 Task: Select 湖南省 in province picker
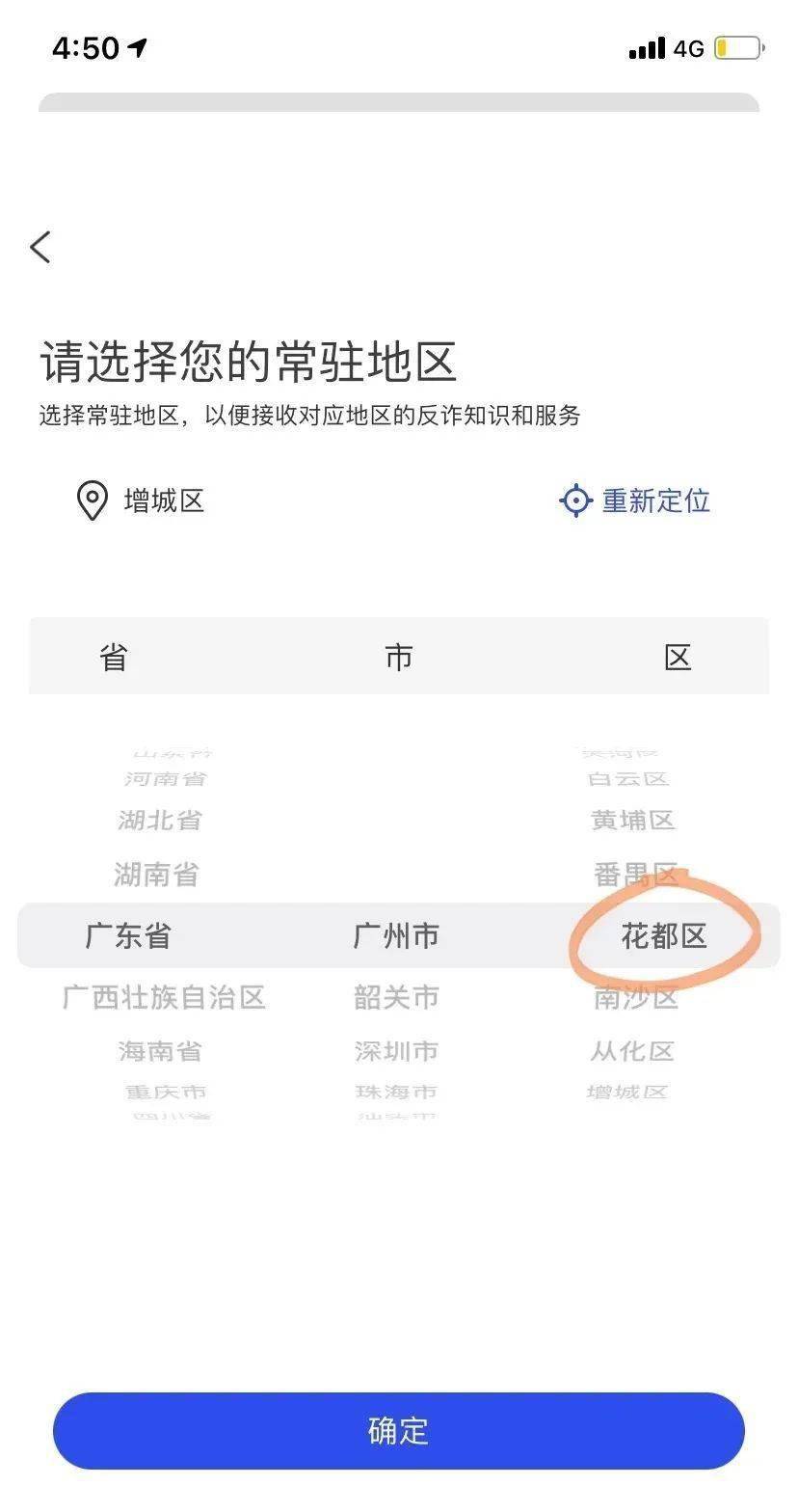click(156, 875)
